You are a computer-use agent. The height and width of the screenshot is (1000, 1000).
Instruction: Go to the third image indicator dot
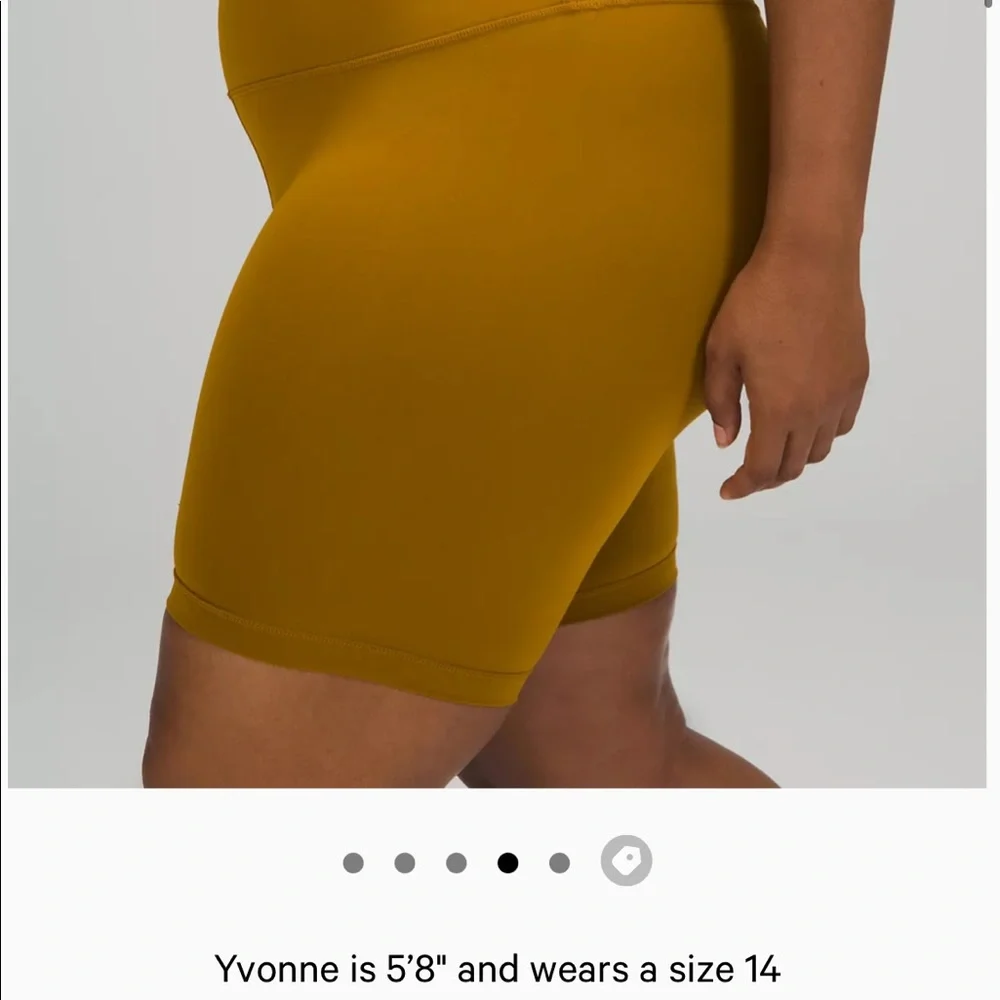(x=457, y=862)
